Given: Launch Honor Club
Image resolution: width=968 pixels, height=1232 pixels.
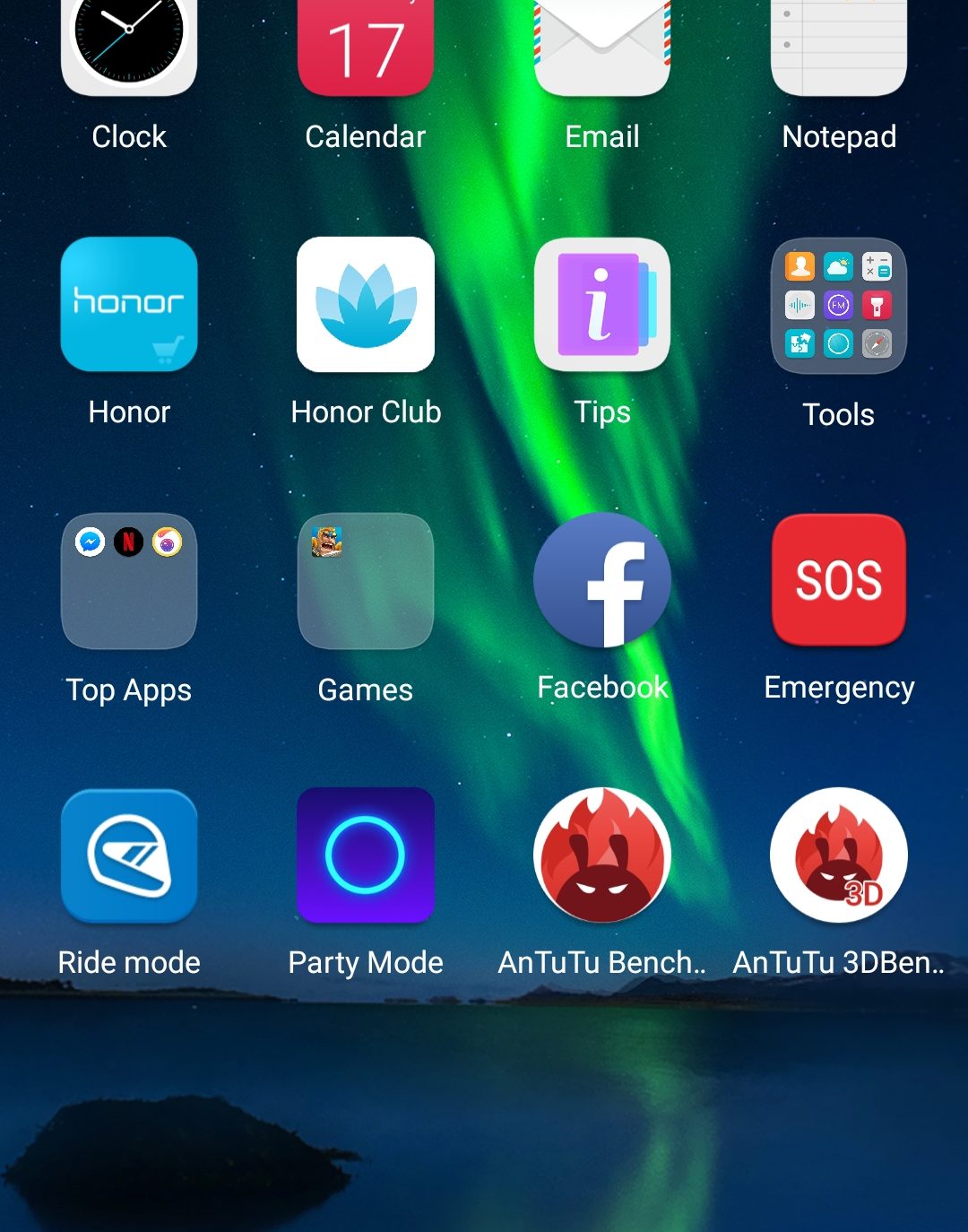Looking at the screenshot, I should tap(366, 304).
